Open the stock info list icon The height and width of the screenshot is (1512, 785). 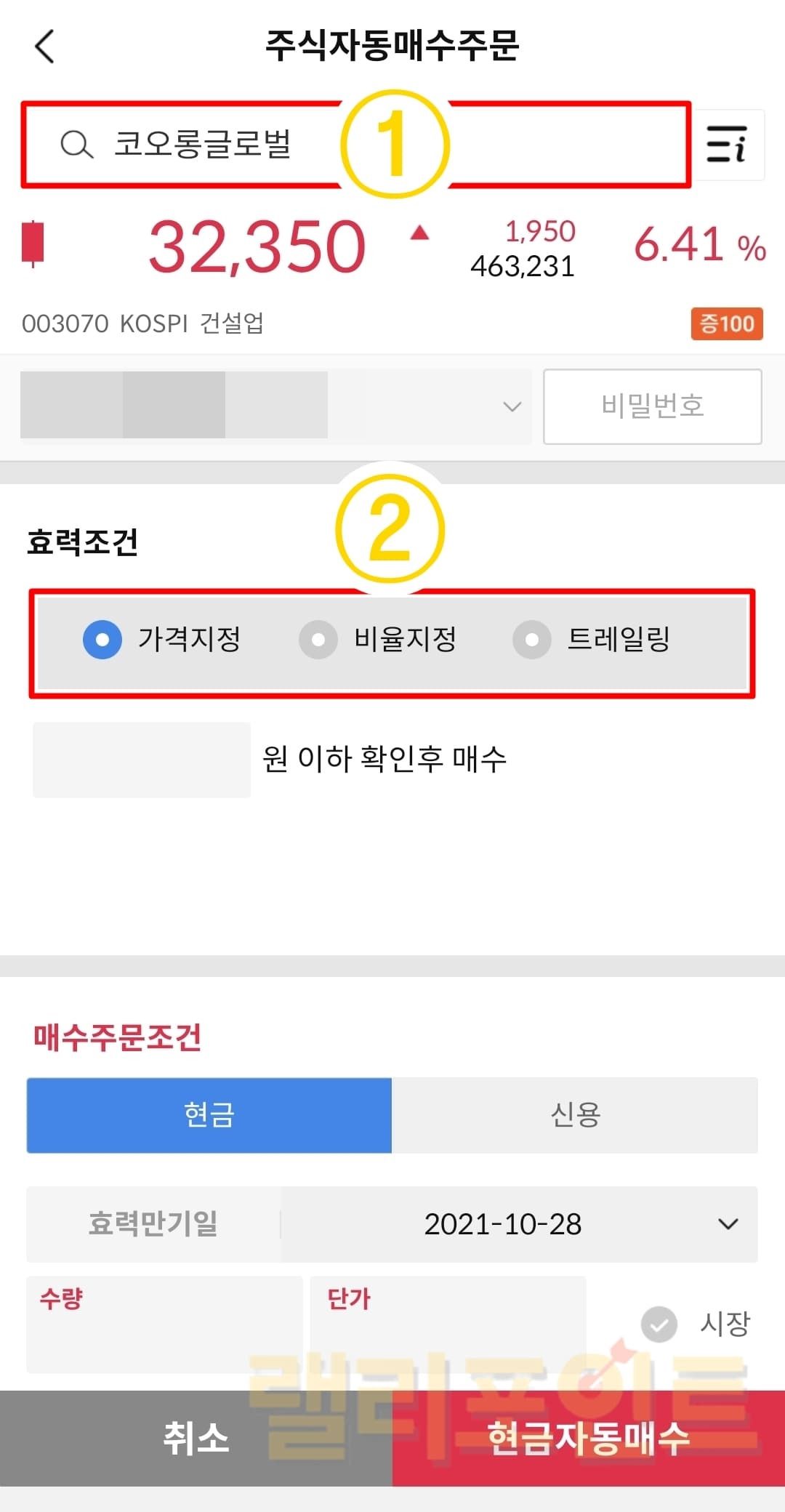pos(727,144)
